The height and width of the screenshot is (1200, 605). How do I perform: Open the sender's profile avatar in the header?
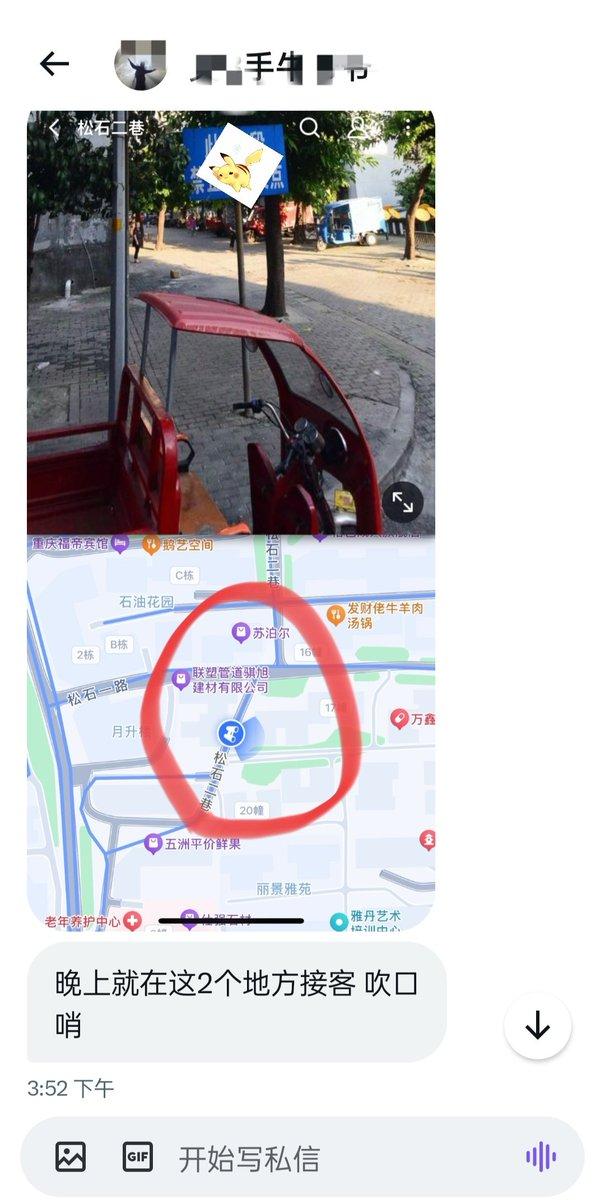click(x=140, y=66)
